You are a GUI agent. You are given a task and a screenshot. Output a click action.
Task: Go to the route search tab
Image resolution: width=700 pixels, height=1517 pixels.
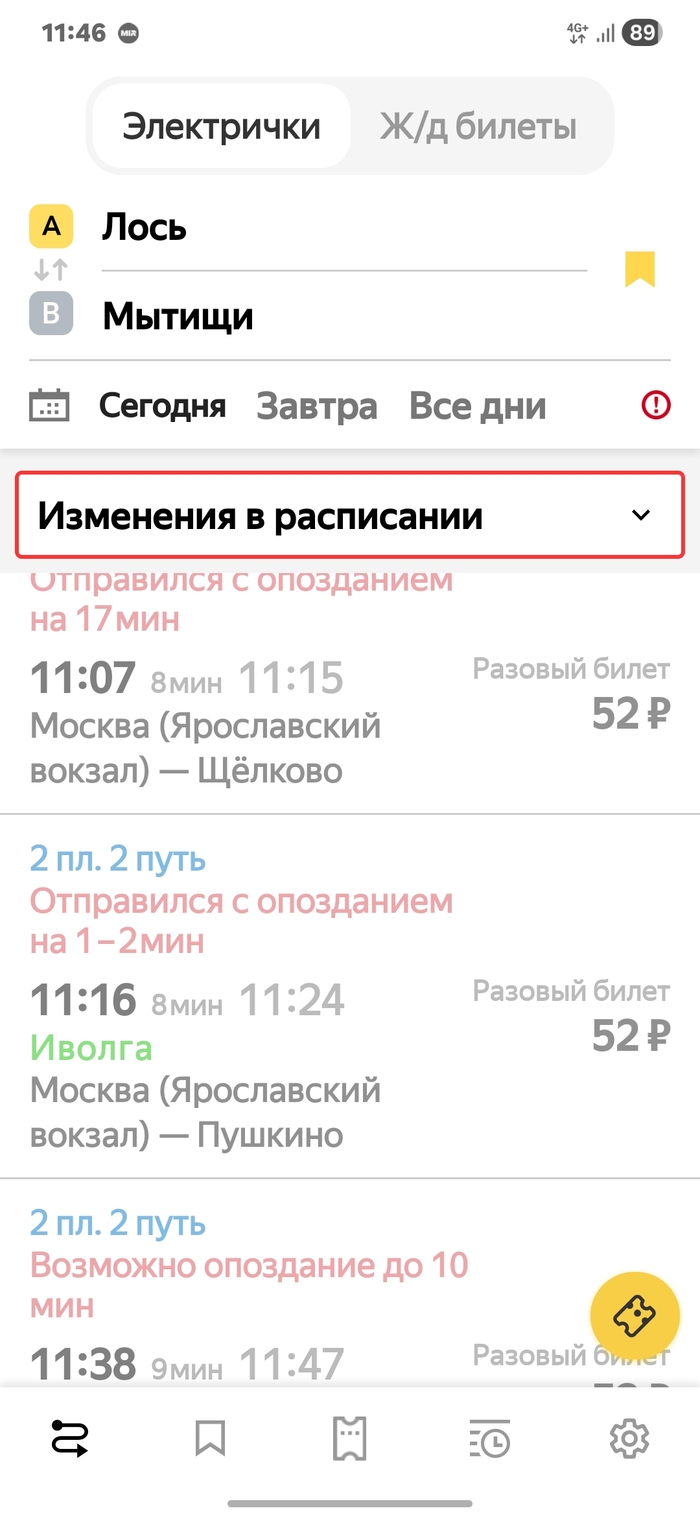coord(70,1439)
